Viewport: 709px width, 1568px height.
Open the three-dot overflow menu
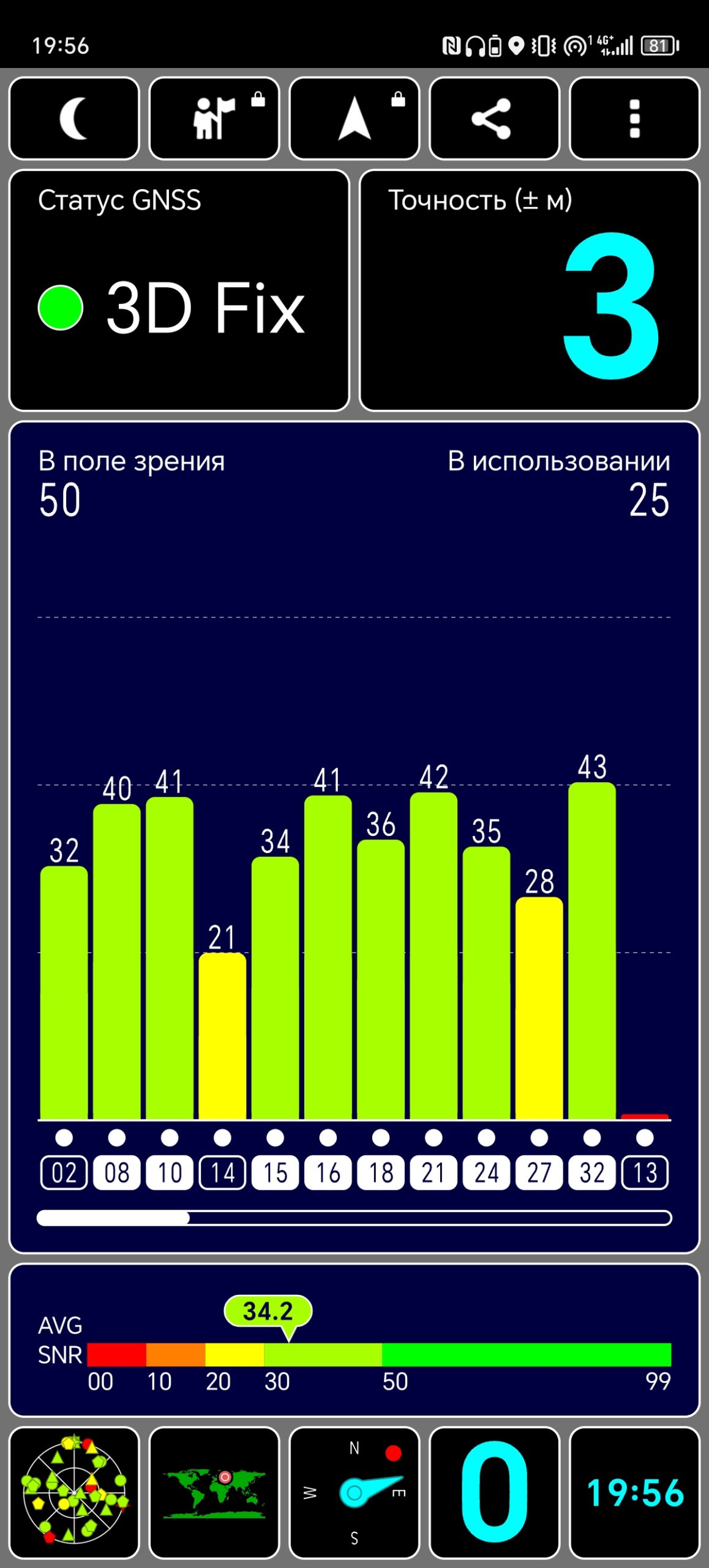[x=635, y=118]
